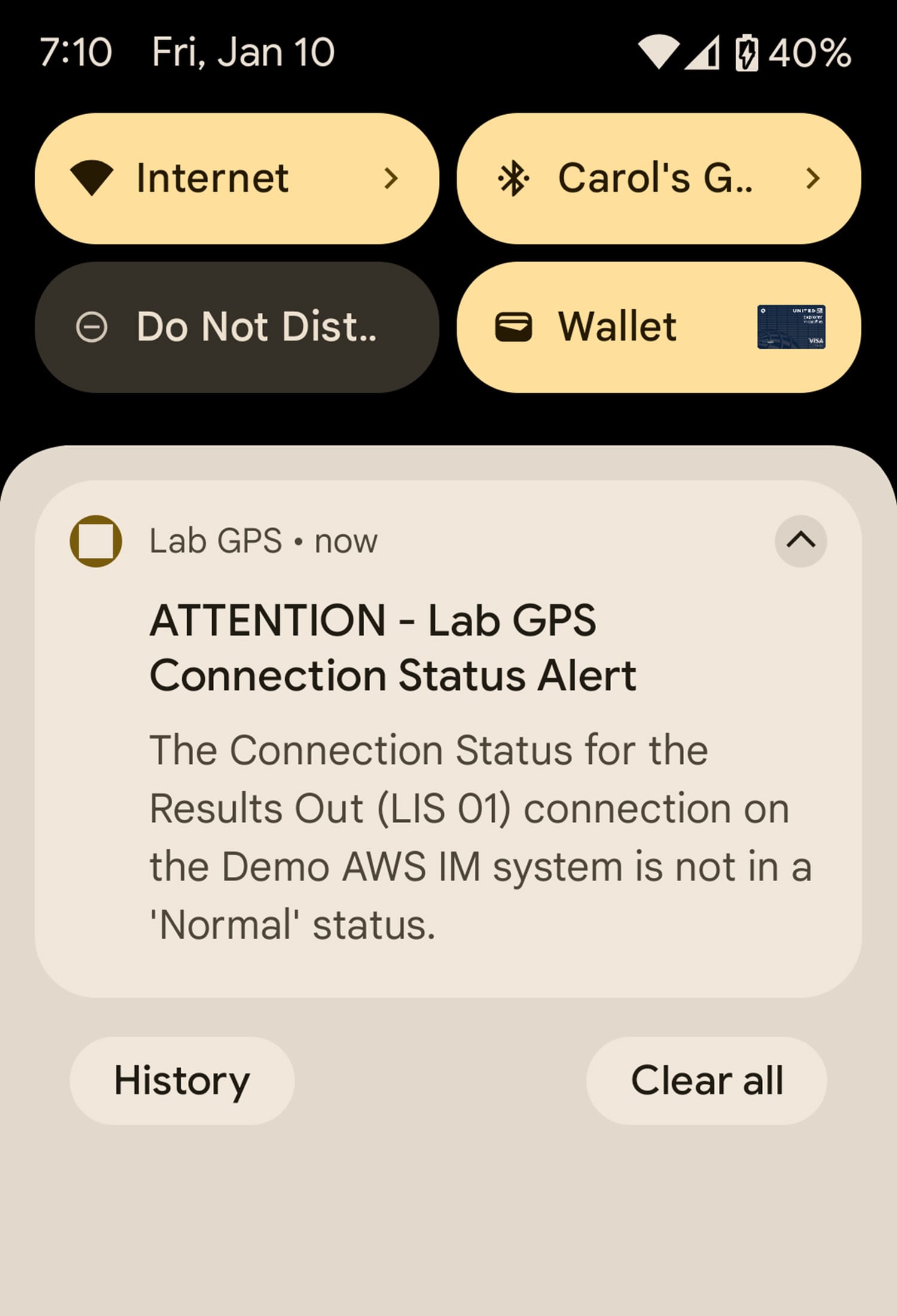The height and width of the screenshot is (1316, 897).
Task: View notification History
Action: coord(182,1080)
